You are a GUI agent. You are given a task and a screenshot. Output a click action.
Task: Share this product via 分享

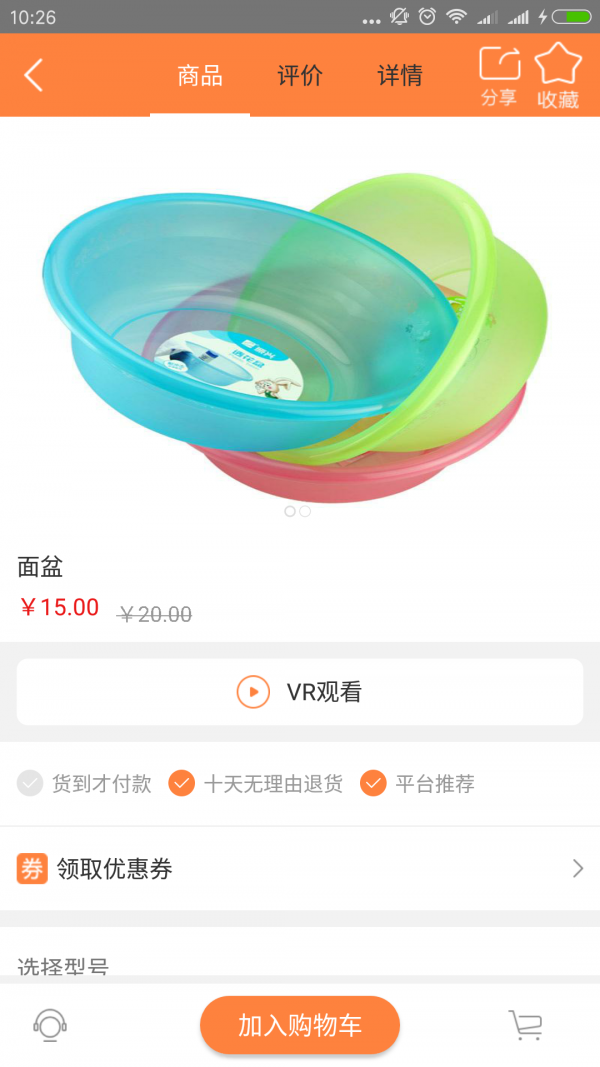pos(499,76)
